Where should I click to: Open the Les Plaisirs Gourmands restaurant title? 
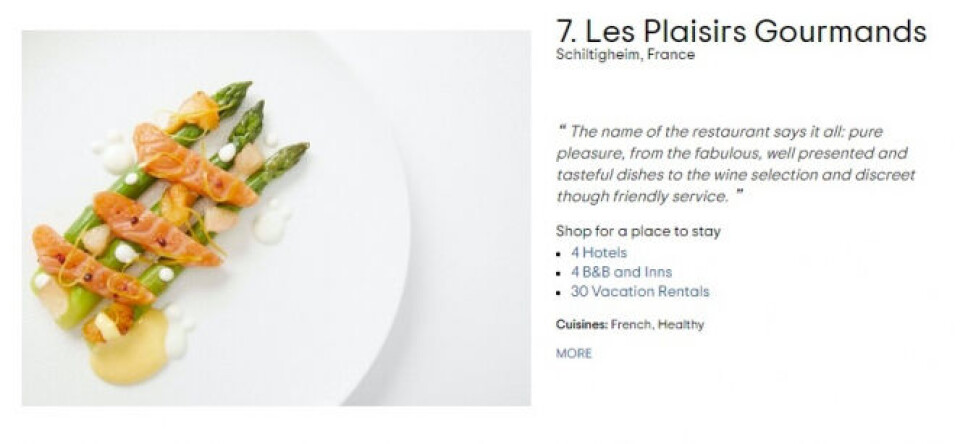[x=740, y=31]
